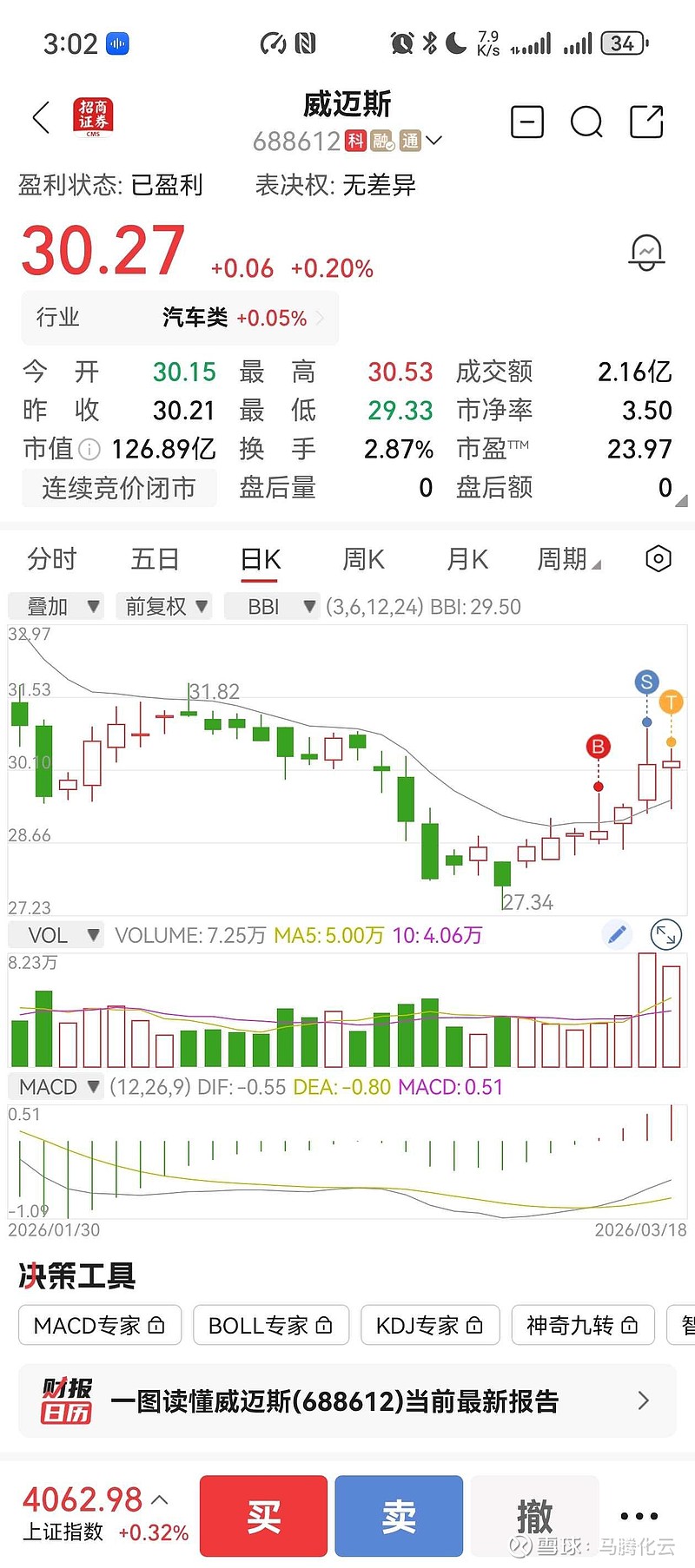Tap the 撤 order cancel button
The width and height of the screenshot is (695, 1568).
[533, 1515]
